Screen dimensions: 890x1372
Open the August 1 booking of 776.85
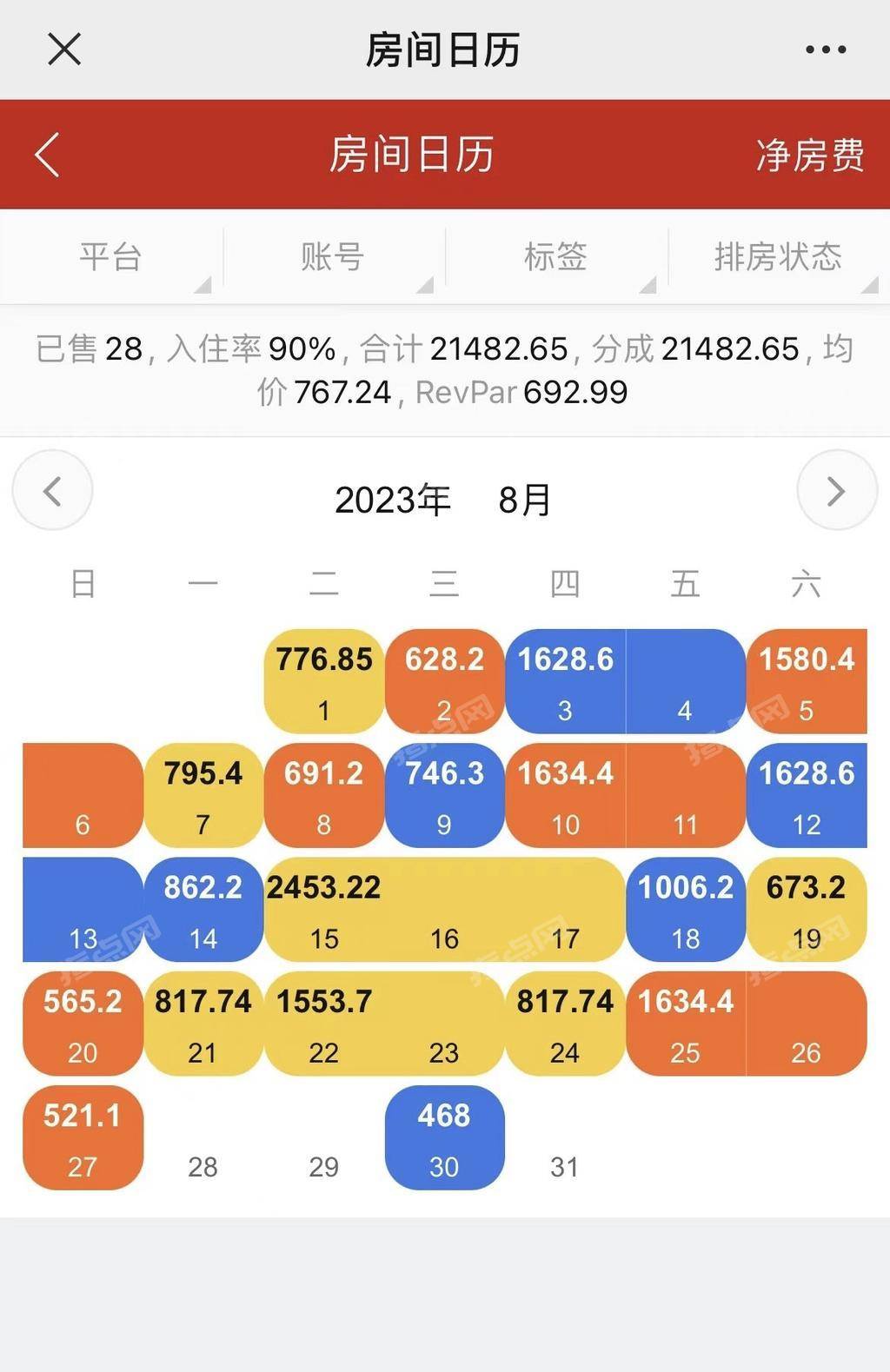pos(324,681)
